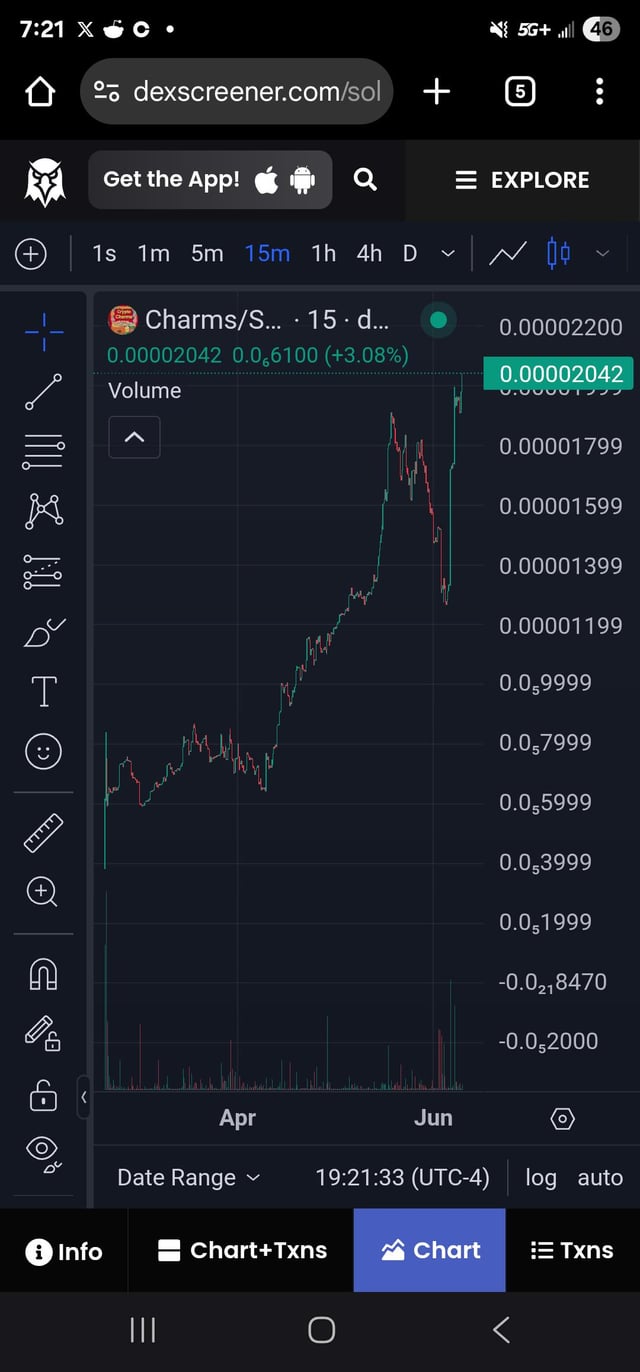This screenshot has height=1372, width=640.
Task: Open the chart settings hexagon icon
Action: click(563, 1118)
